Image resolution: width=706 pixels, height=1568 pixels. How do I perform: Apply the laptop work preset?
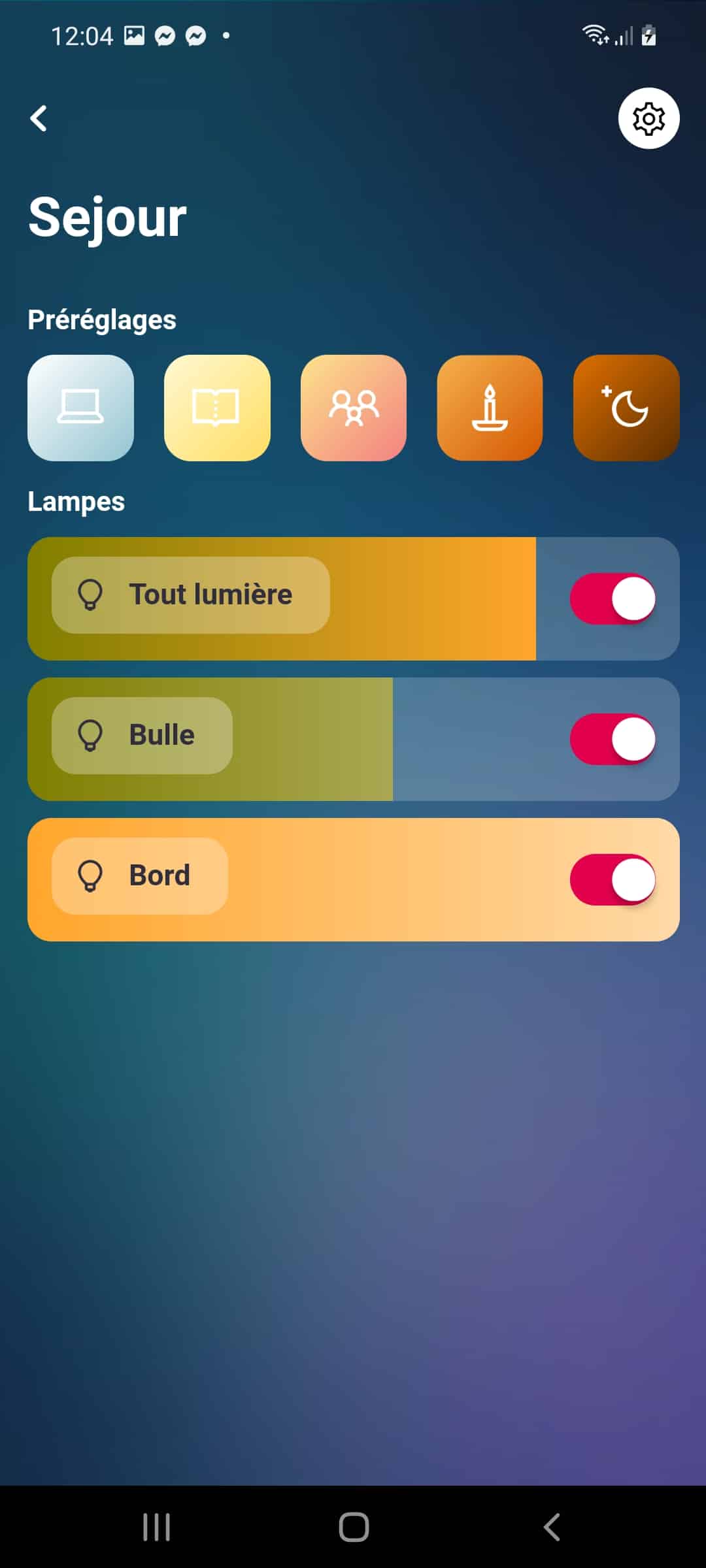(81, 408)
